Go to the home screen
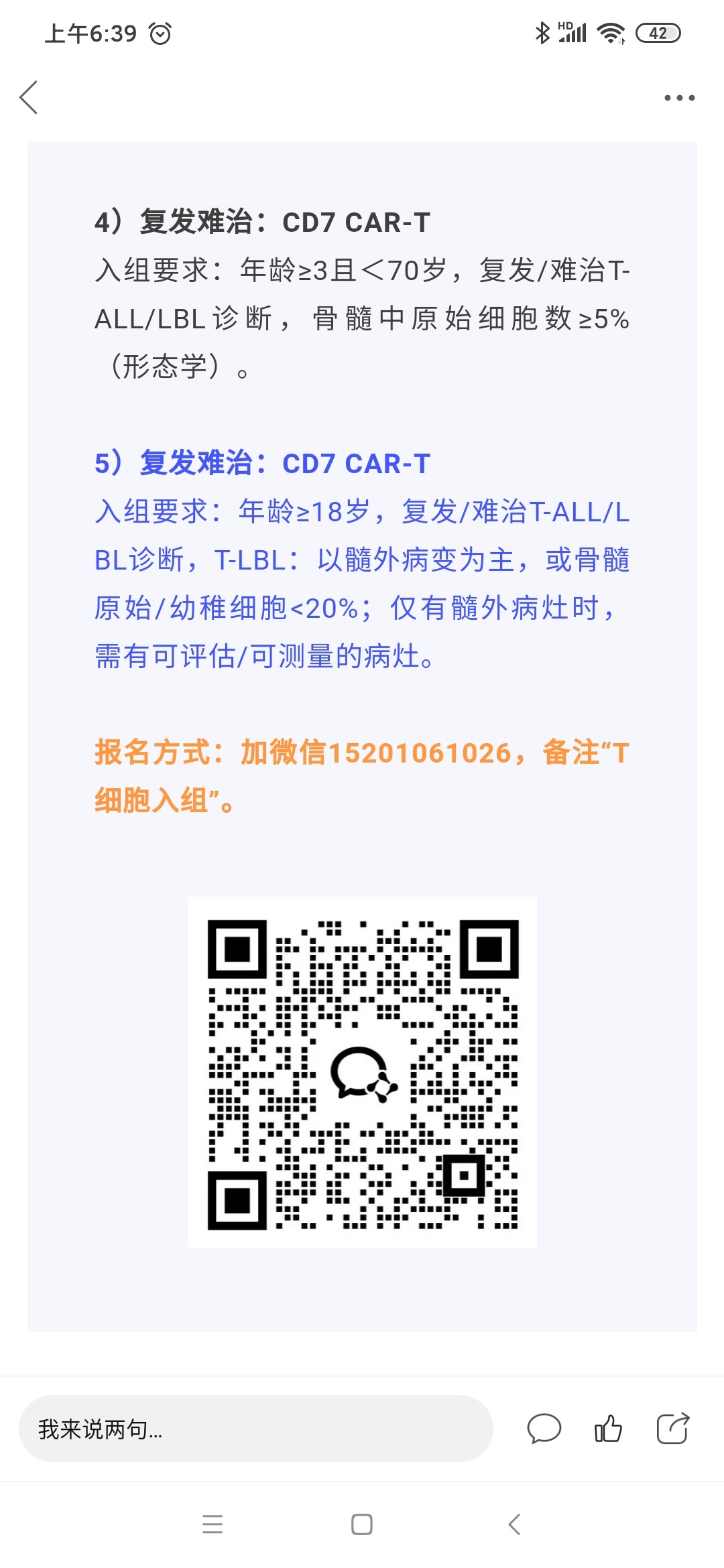 click(x=361, y=1524)
